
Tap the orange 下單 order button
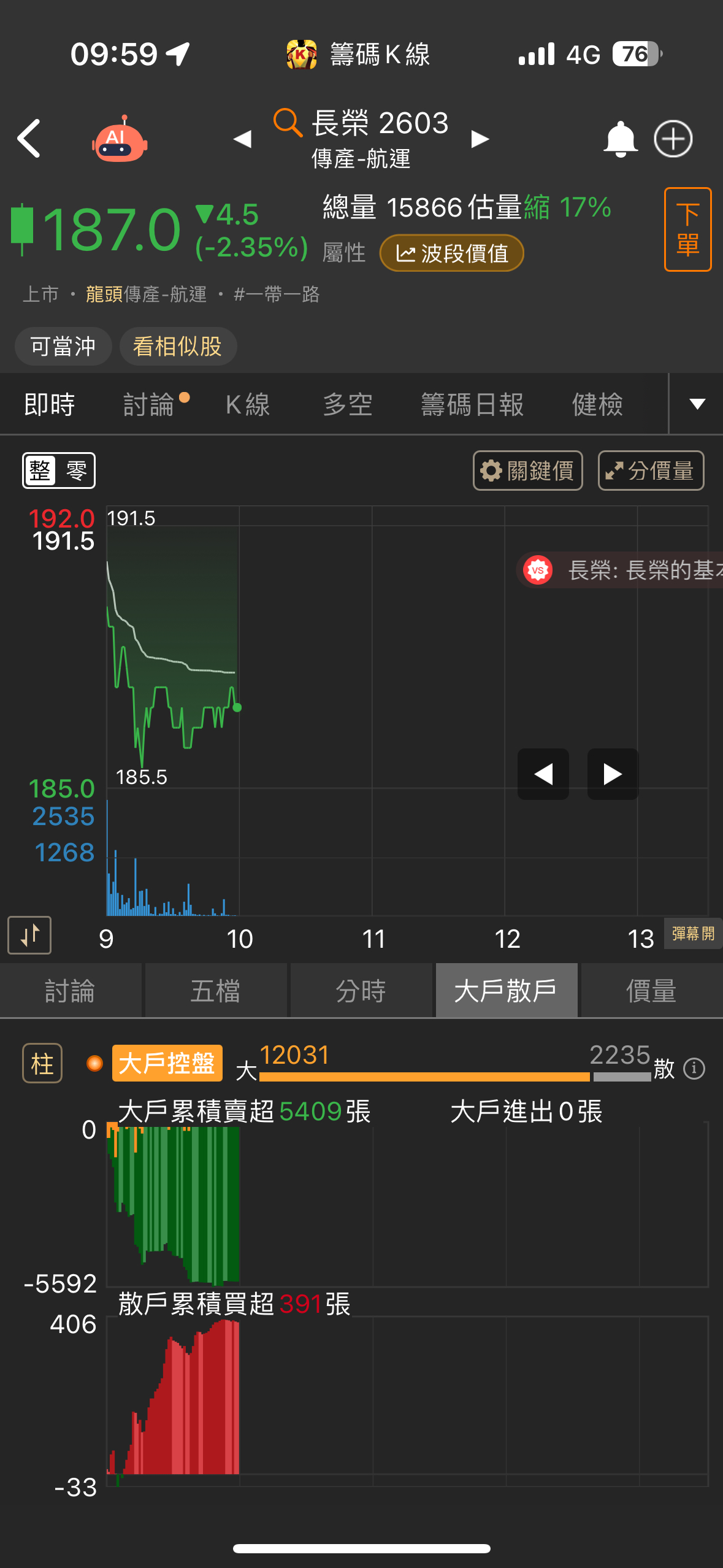(687, 229)
